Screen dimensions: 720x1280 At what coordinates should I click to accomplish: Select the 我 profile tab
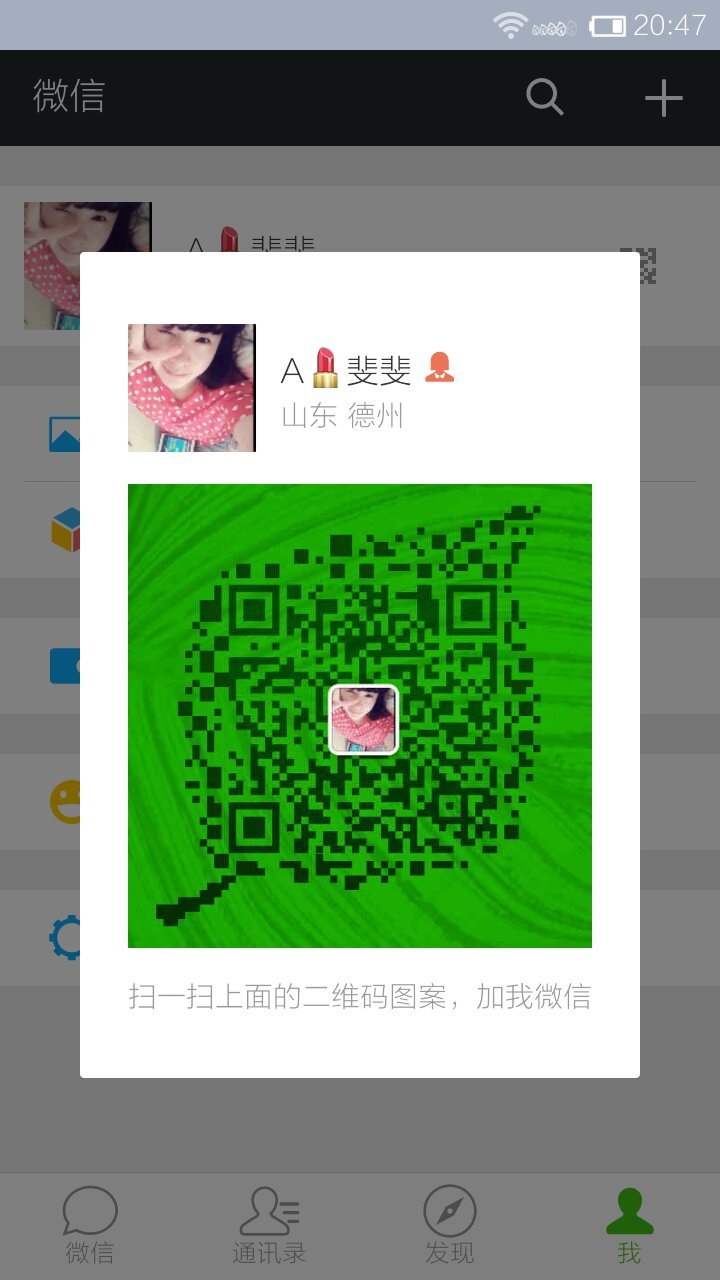coord(629,1225)
